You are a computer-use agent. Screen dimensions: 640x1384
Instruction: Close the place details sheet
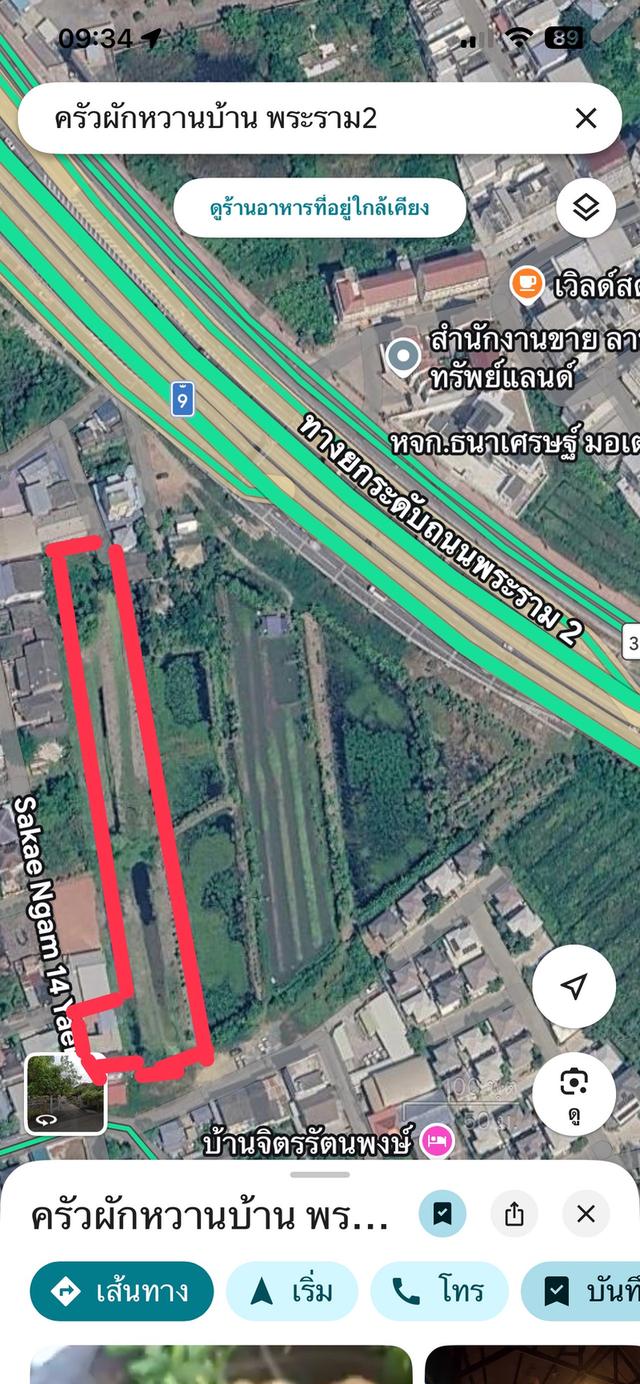[x=586, y=1214]
